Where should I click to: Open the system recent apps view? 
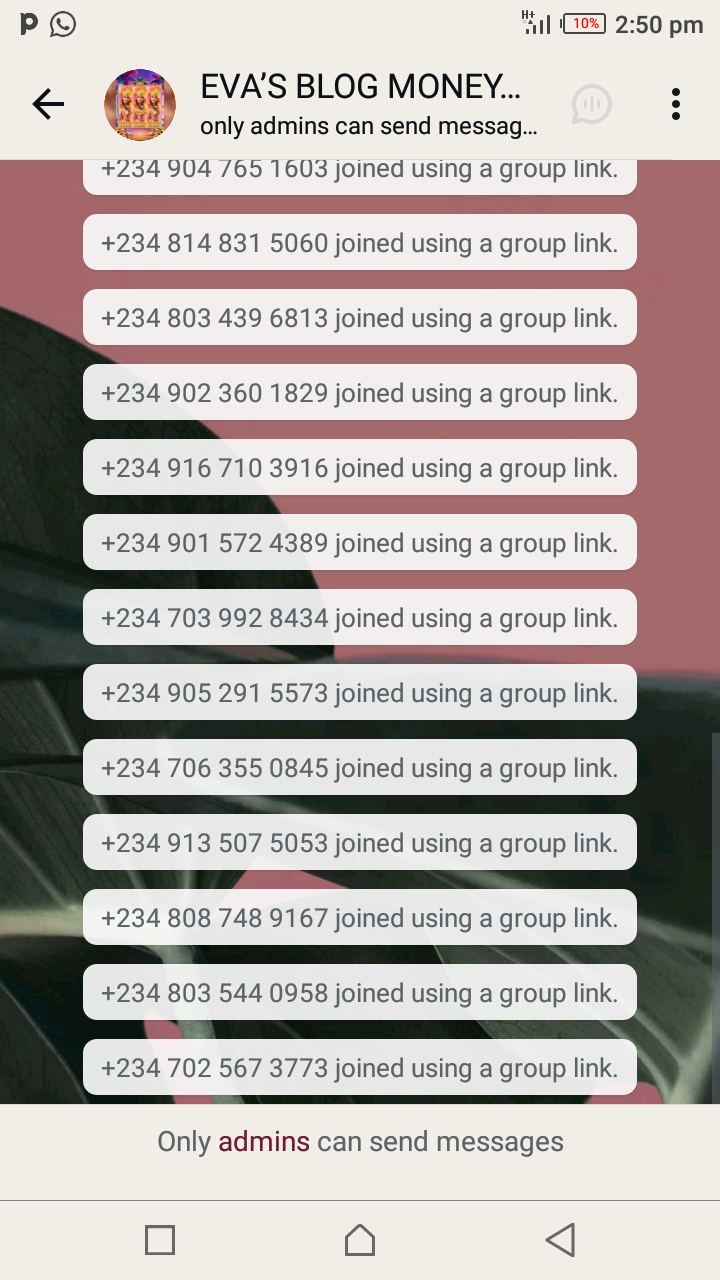160,1240
